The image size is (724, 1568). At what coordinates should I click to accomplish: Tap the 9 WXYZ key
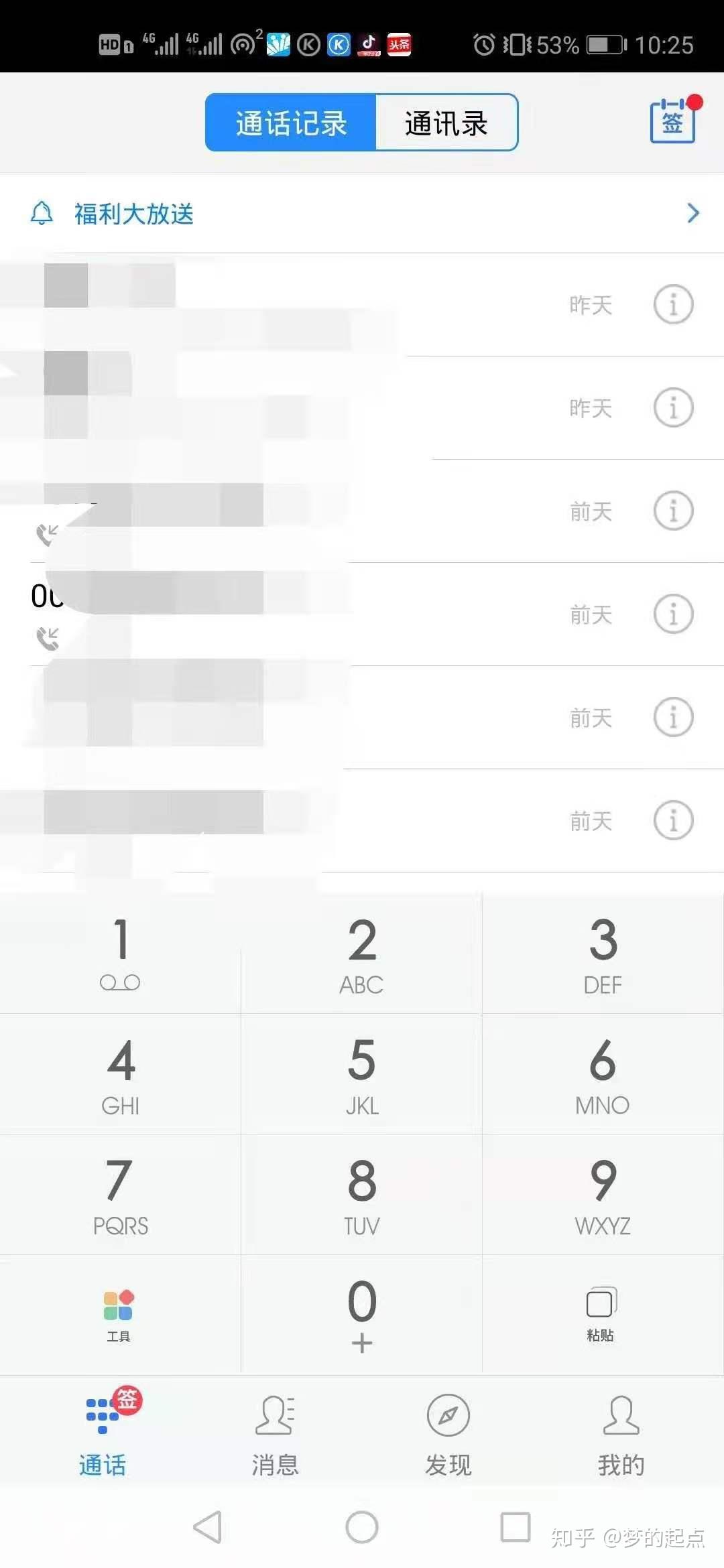[603, 1195]
